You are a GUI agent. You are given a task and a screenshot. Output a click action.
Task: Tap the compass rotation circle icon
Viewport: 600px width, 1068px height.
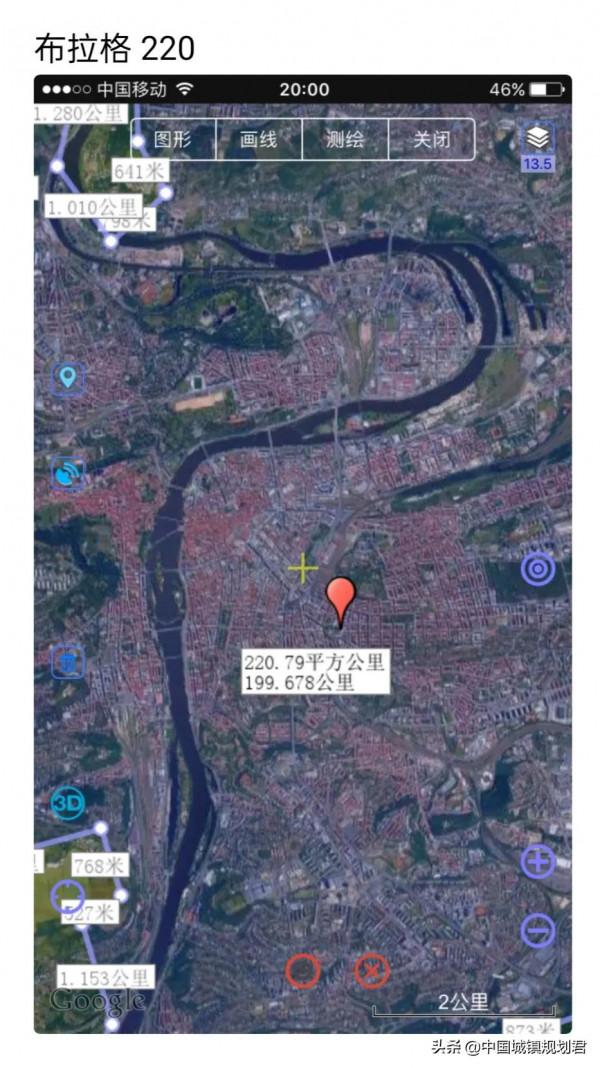[68, 896]
